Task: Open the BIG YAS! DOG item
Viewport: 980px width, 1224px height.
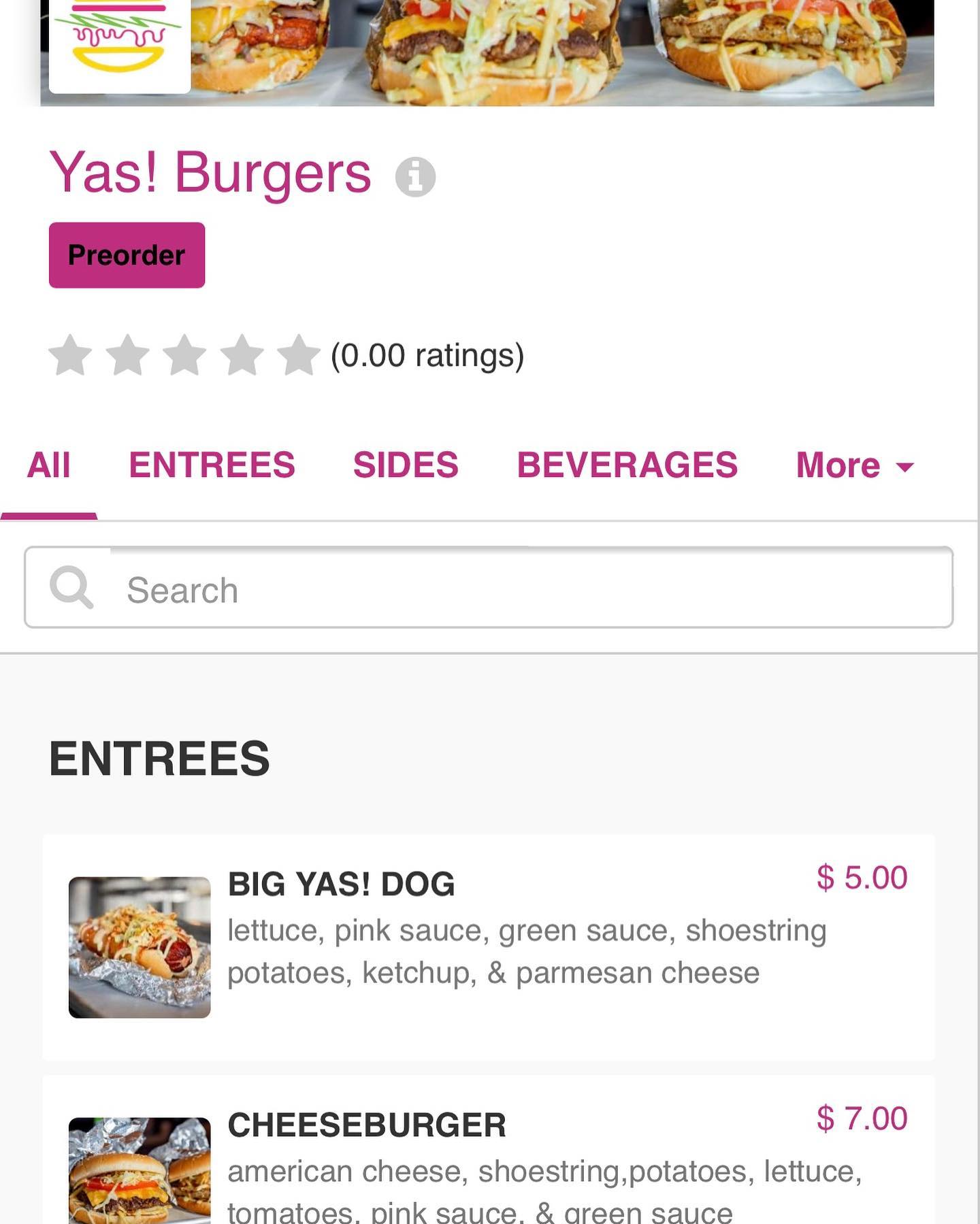Action: [x=489, y=946]
